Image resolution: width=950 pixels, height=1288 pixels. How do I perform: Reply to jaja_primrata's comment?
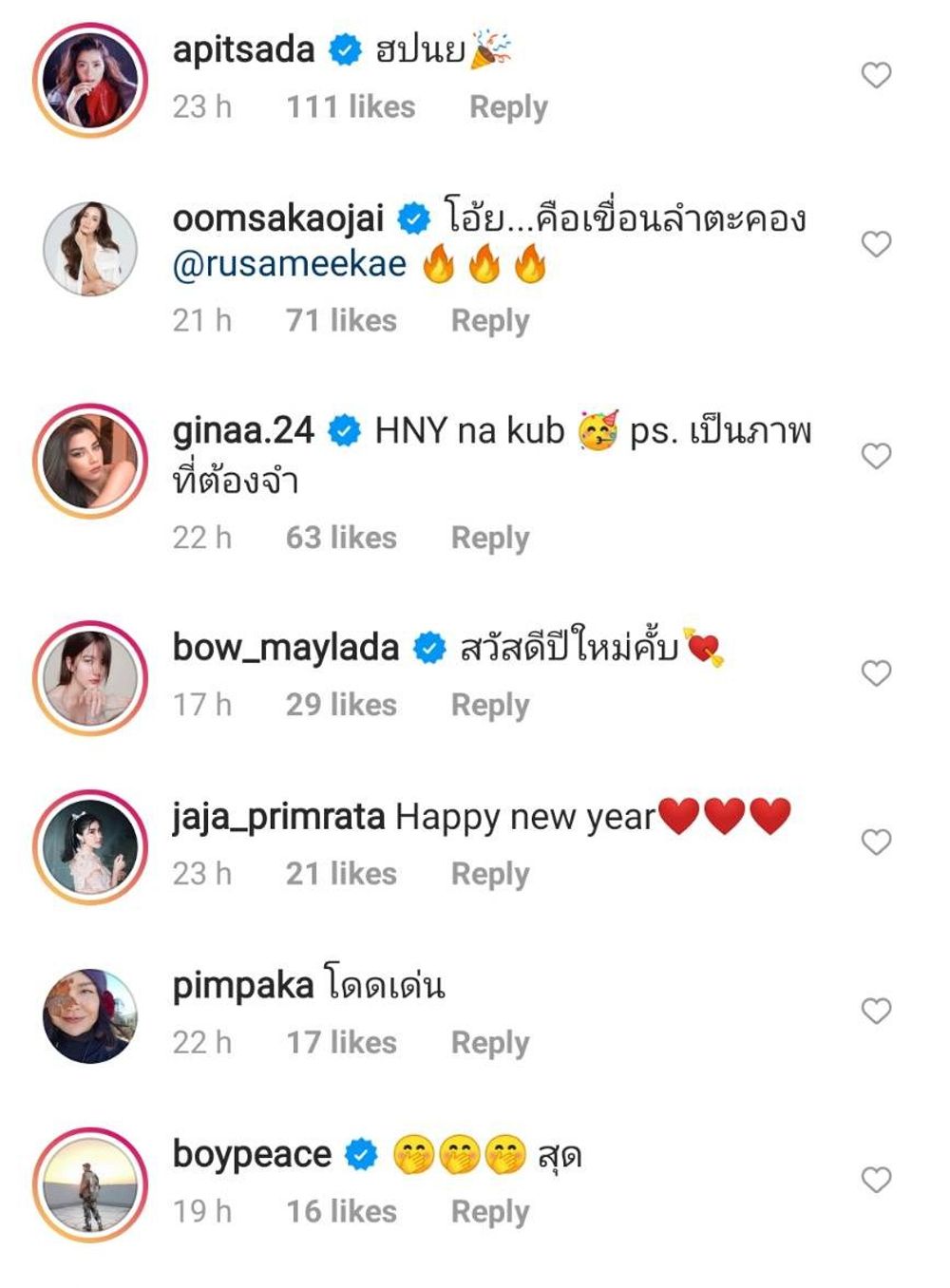click(x=489, y=874)
